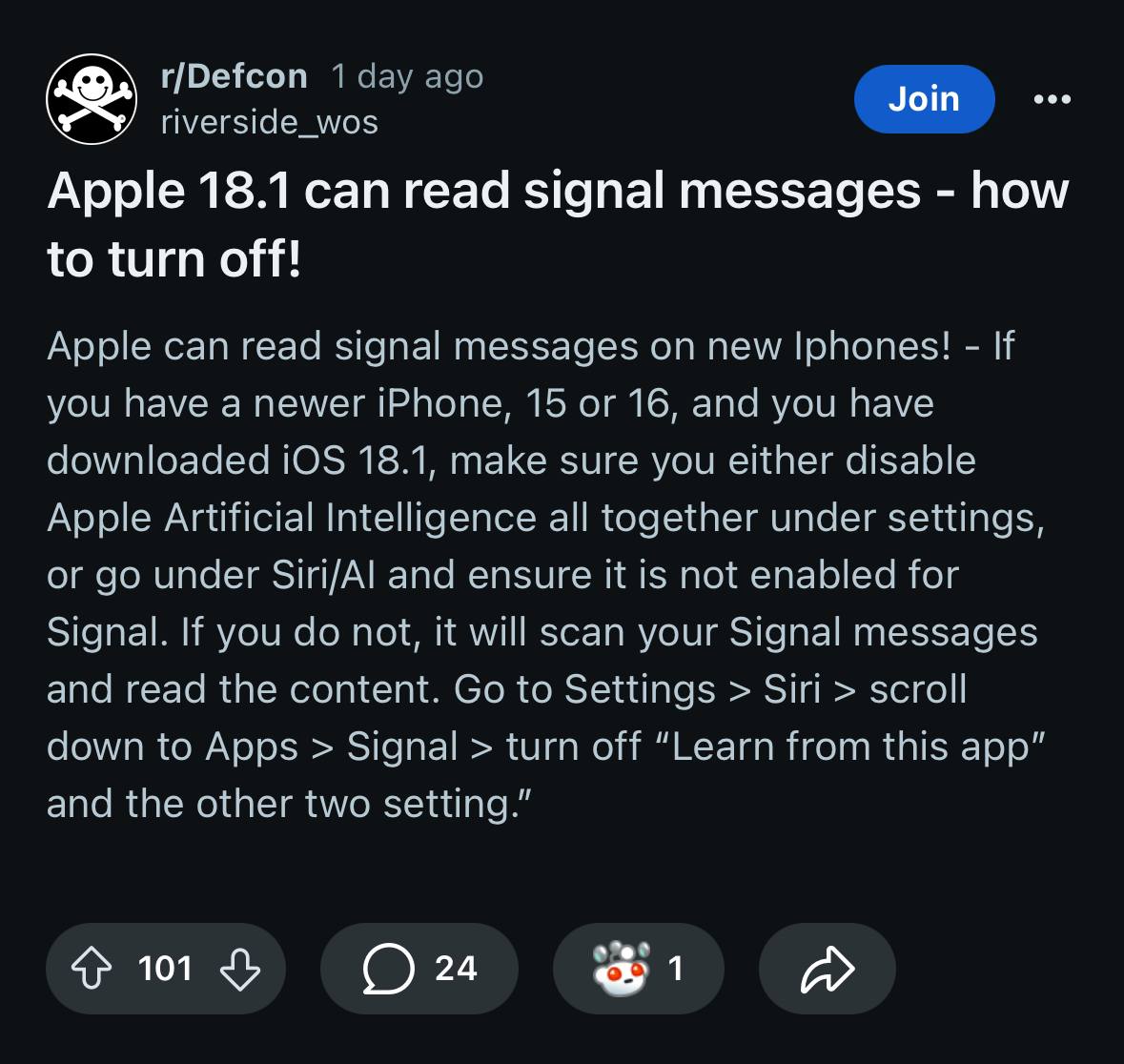Downvote the Apple 18.1 signal post
This screenshot has width=1124, height=1064.
[239, 969]
